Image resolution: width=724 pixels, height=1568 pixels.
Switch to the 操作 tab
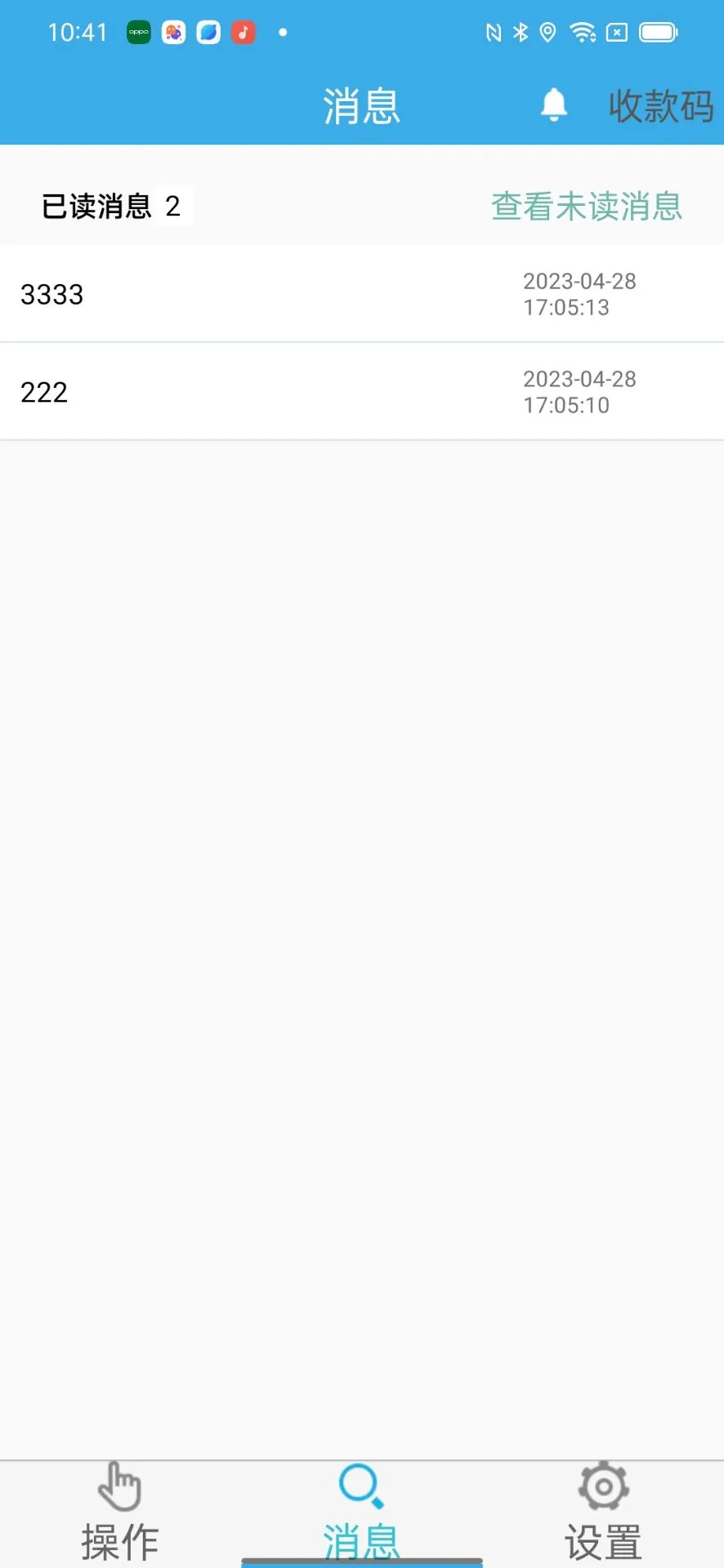point(120,1513)
